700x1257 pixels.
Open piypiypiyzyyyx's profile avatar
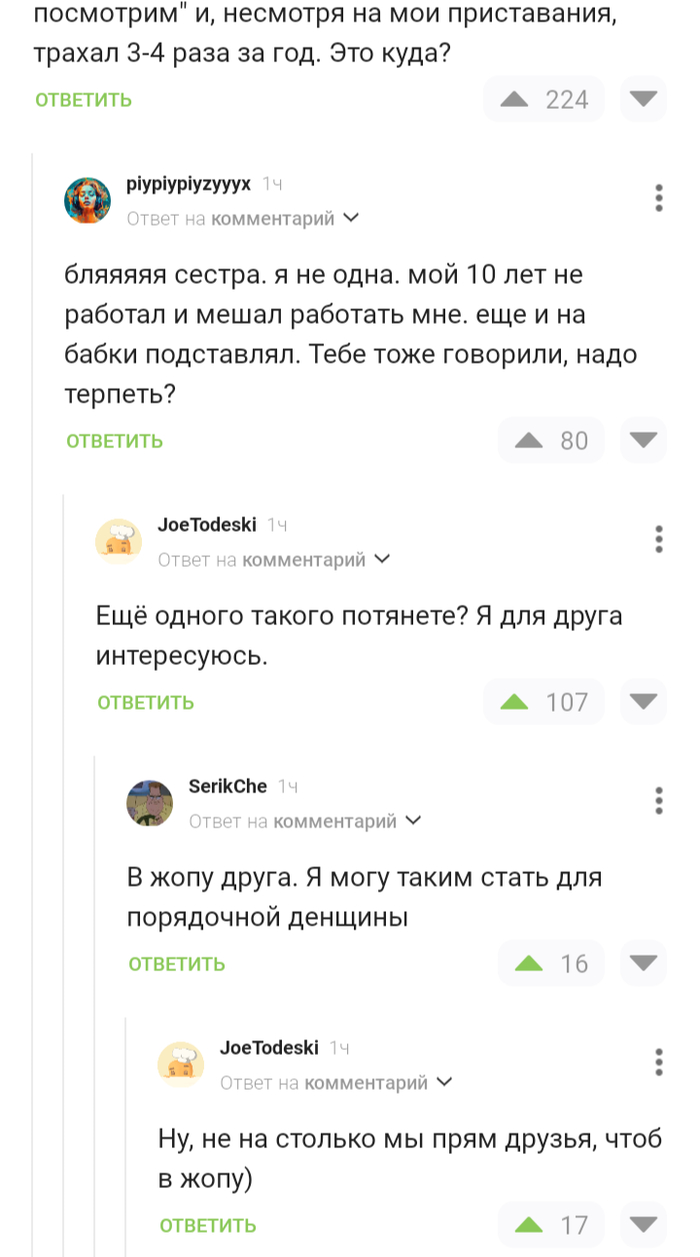(x=88, y=200)
